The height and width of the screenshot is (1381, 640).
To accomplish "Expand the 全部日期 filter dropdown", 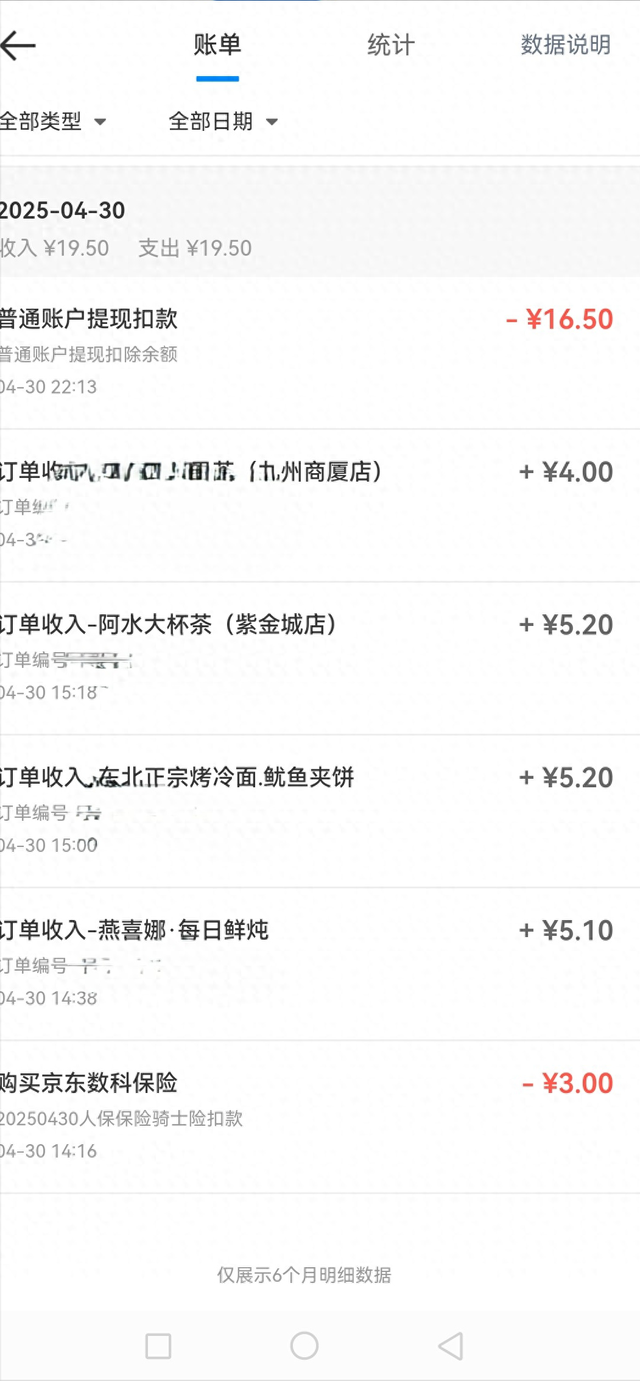I will click(x=223, y=122).
